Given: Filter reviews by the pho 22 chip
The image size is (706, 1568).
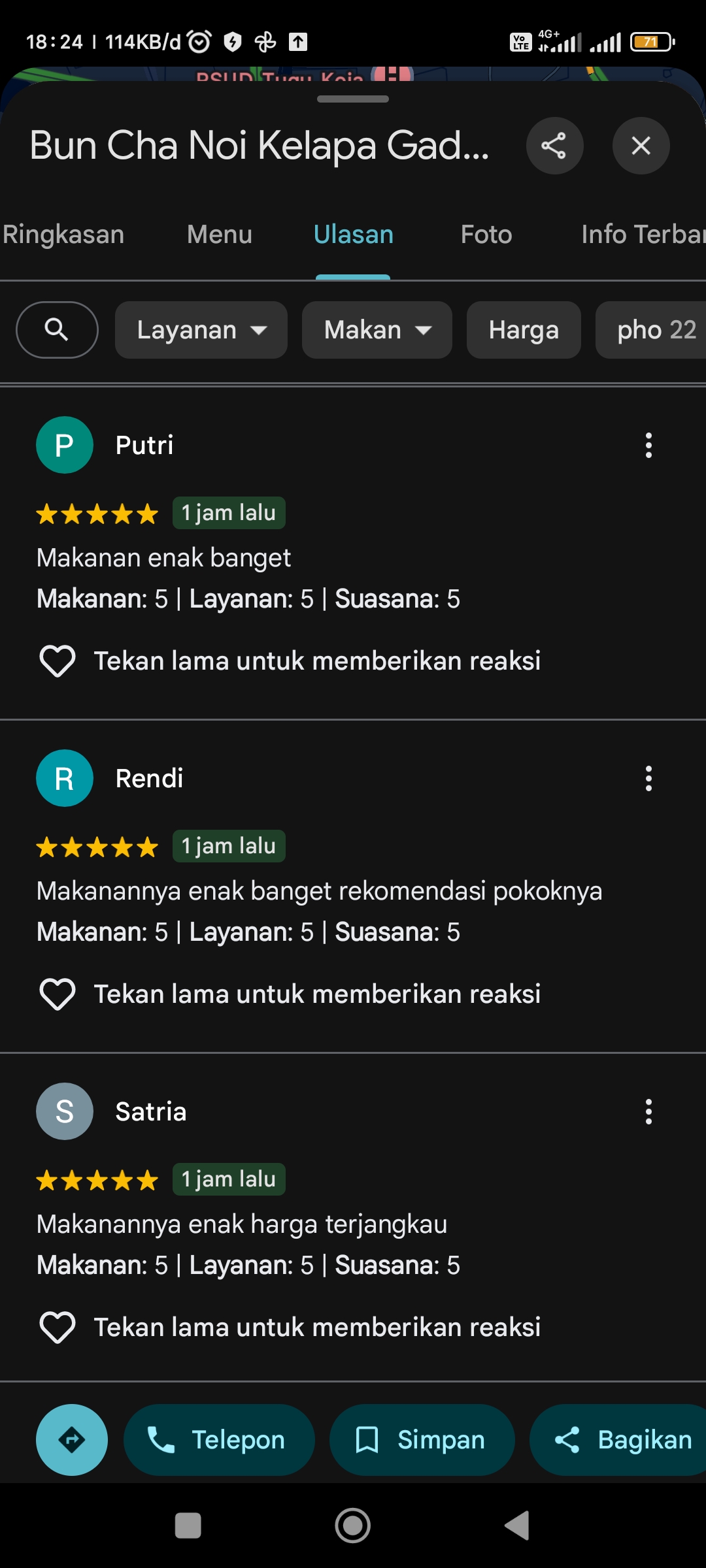Looking at the screenshot, I should pos(651,330).
